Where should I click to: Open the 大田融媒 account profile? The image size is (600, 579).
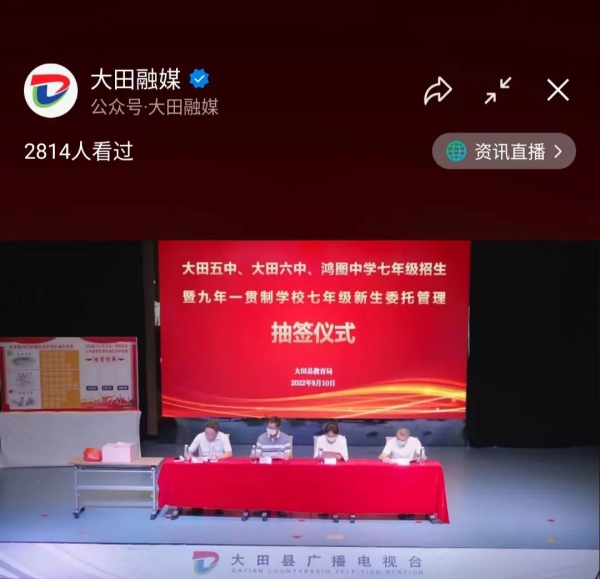[x=51, y=91]
